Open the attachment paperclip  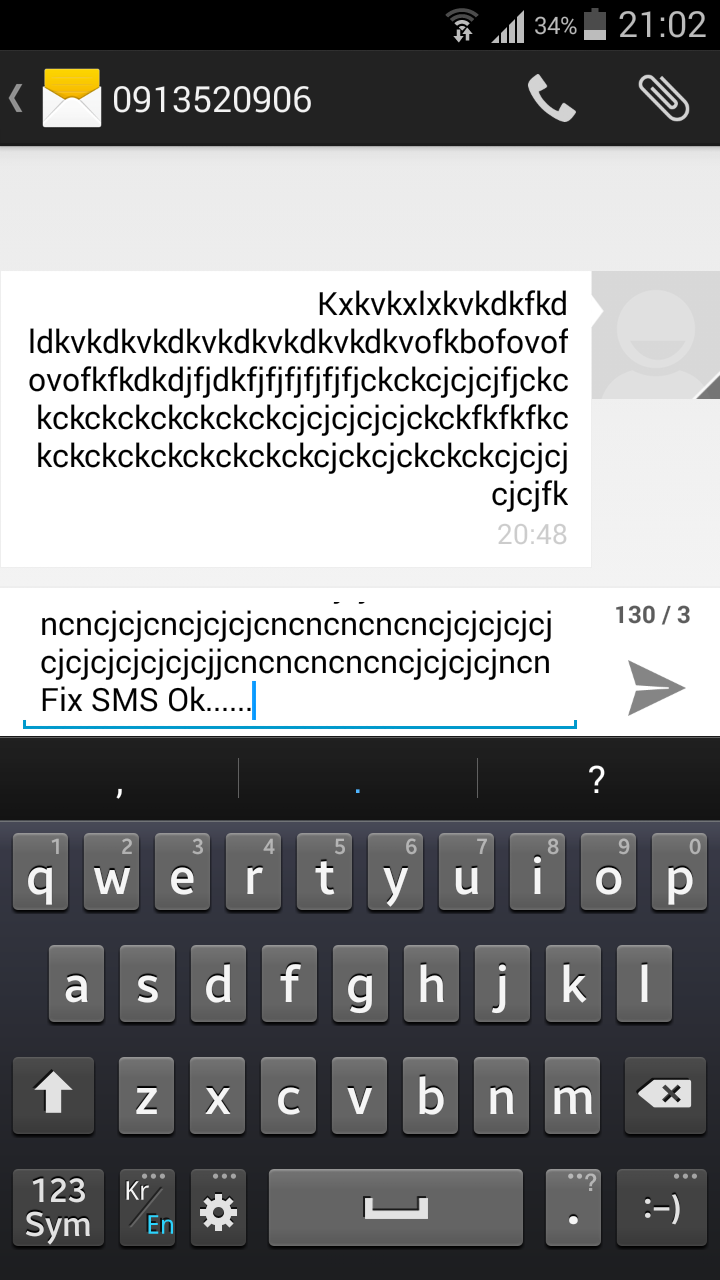click(664, 99)
